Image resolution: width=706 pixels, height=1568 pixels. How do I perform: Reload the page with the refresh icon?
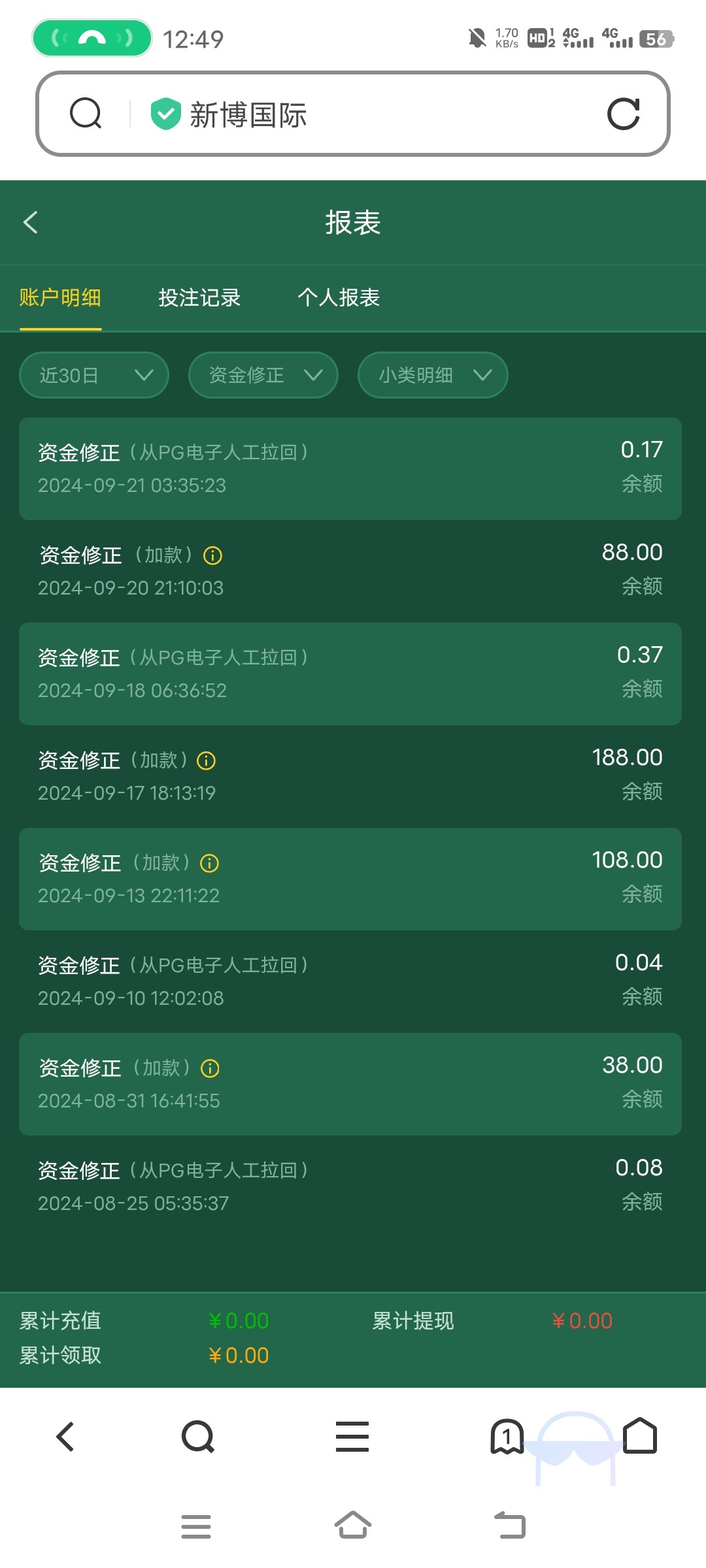pos(623,114)
